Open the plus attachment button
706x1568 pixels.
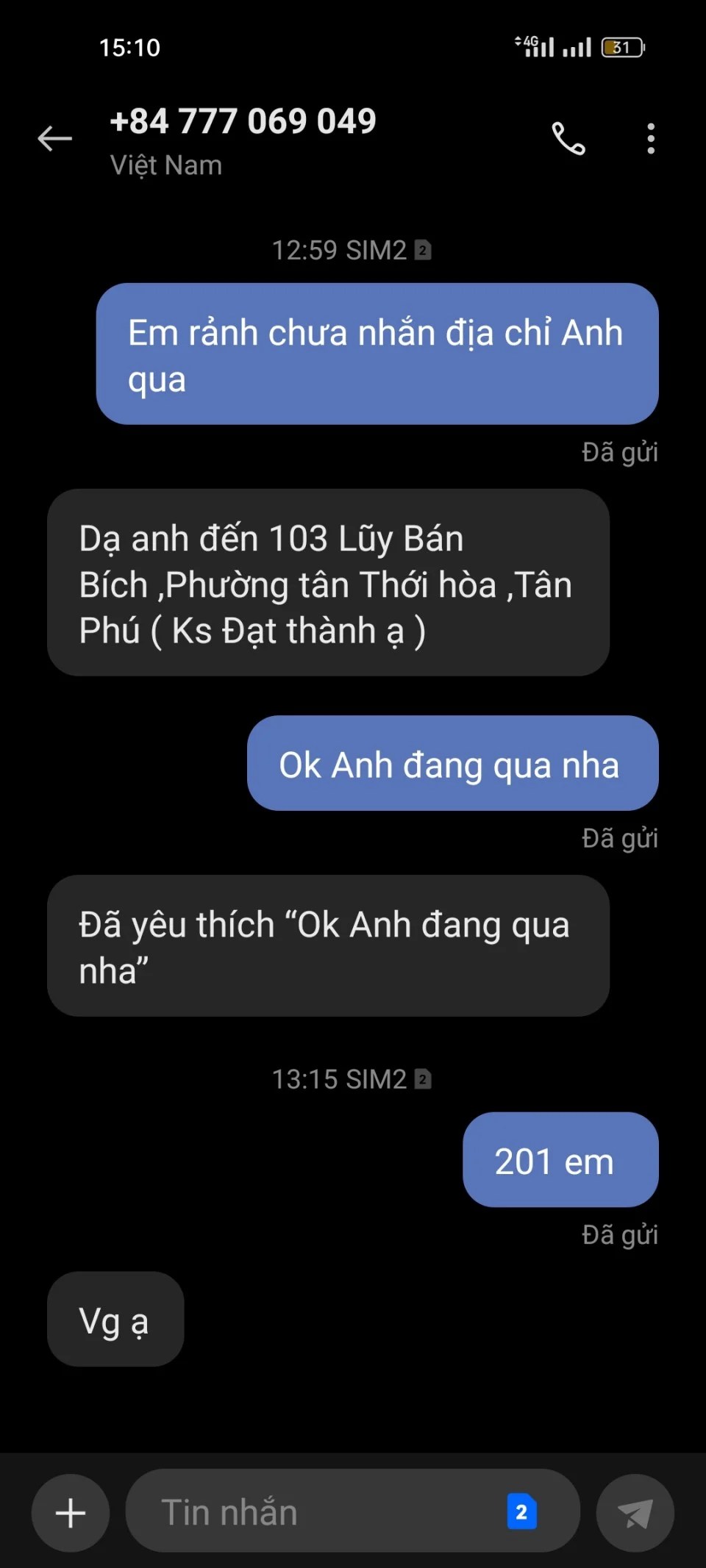(71, 1513)
